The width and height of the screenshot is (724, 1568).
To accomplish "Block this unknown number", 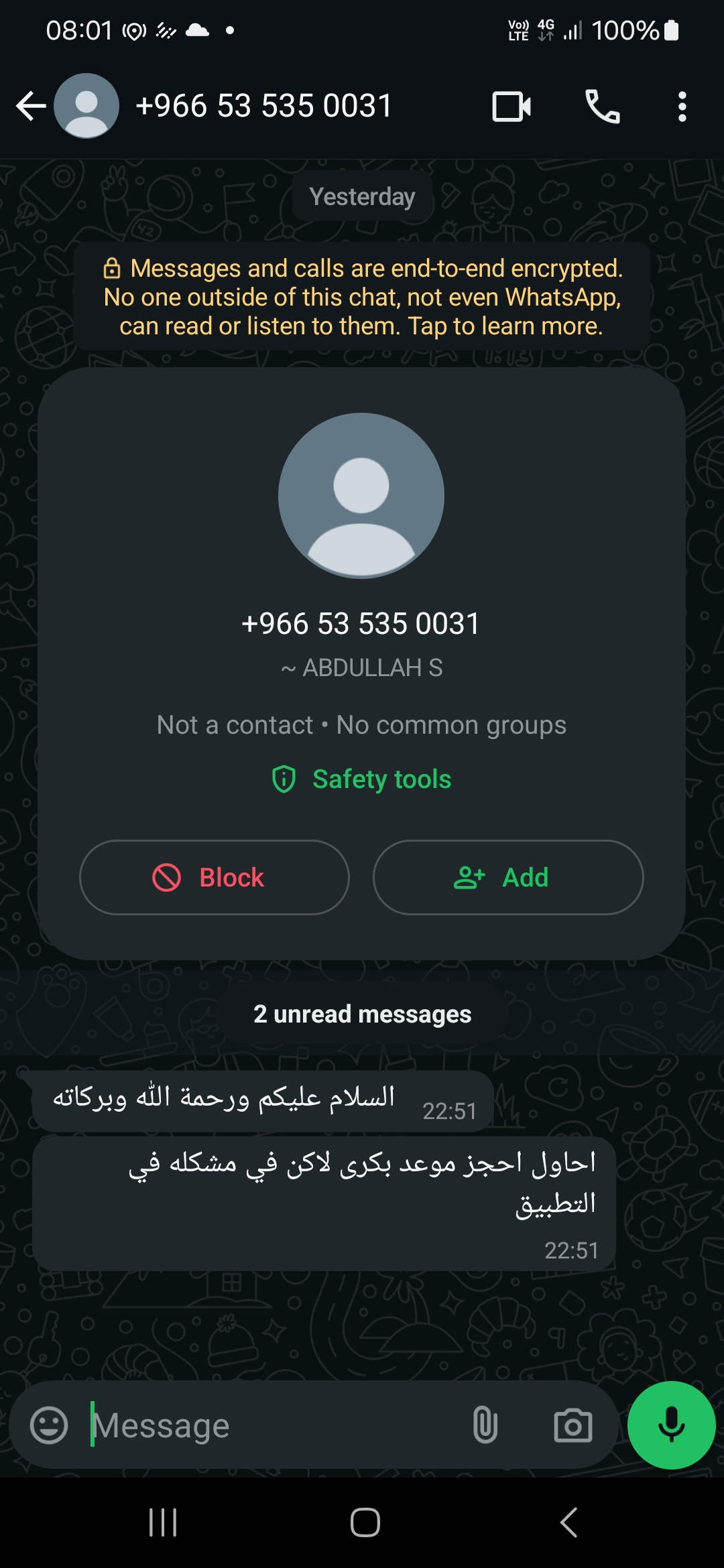I will pos(215,877).
